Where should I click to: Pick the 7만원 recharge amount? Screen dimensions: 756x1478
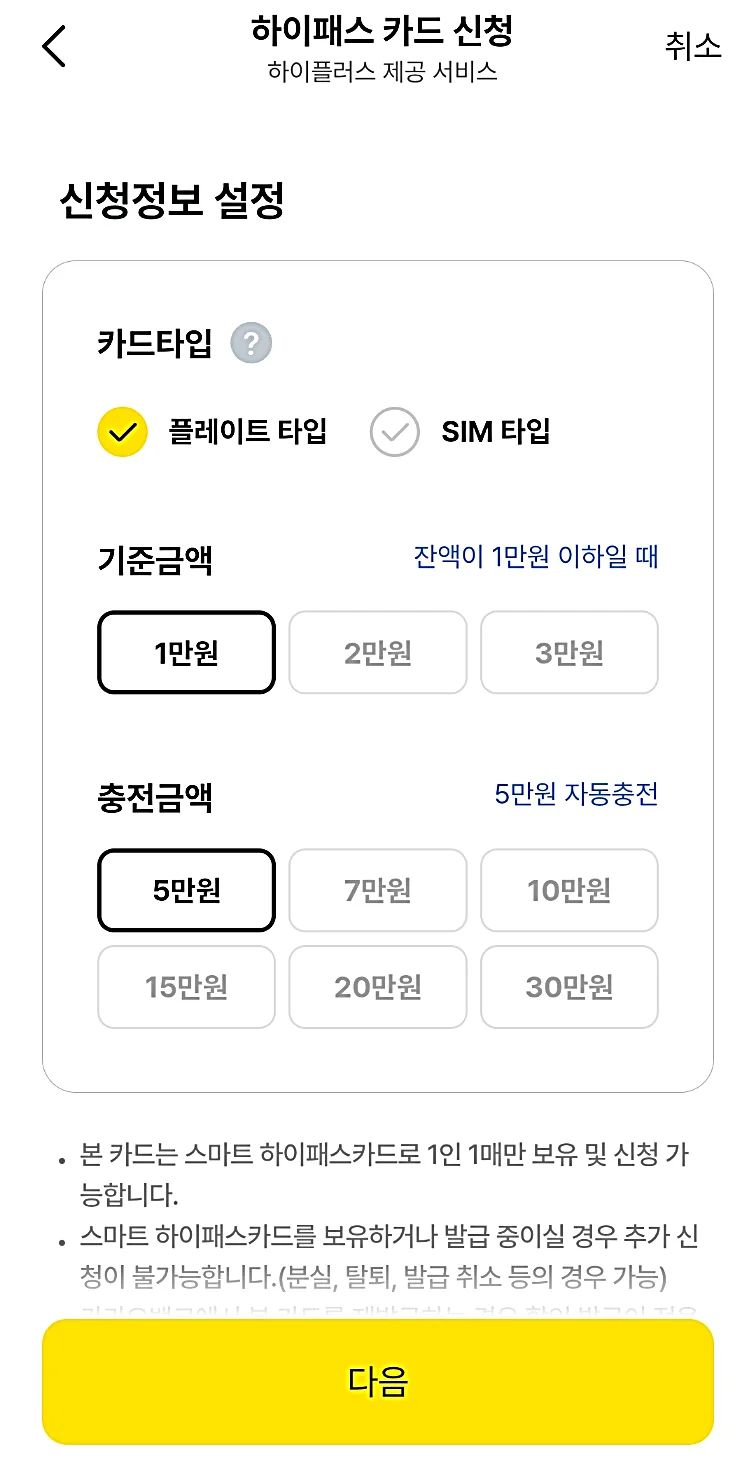point(378,890)
